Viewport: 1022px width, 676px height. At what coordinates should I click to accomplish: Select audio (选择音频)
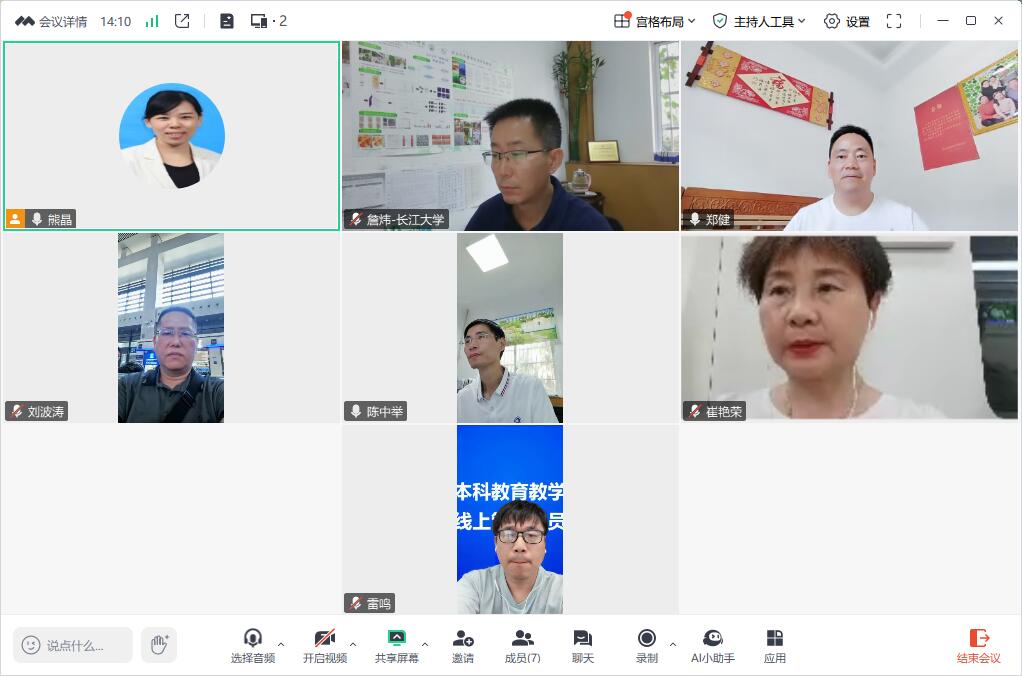click(253, 645)
